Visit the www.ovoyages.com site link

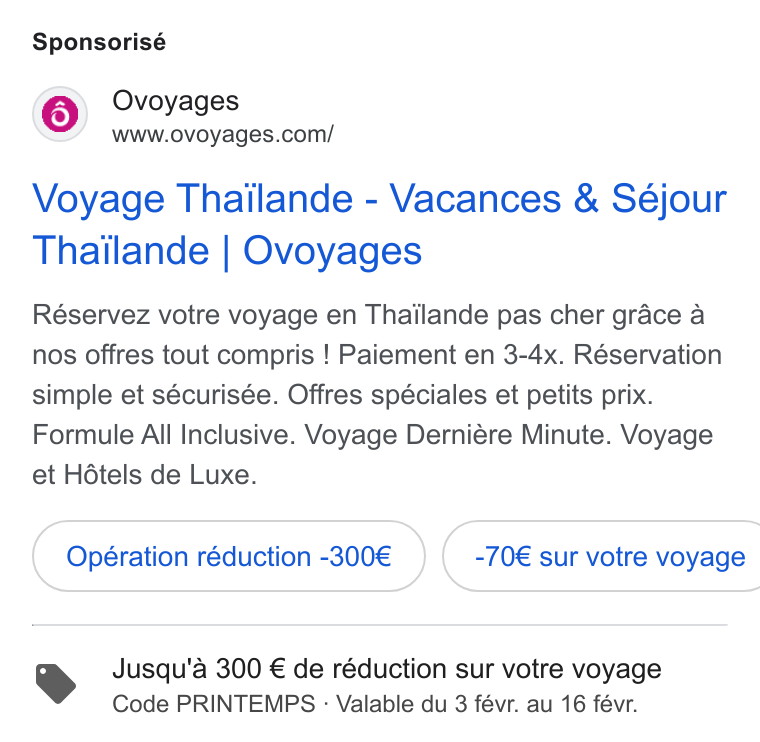pos(222,134)
